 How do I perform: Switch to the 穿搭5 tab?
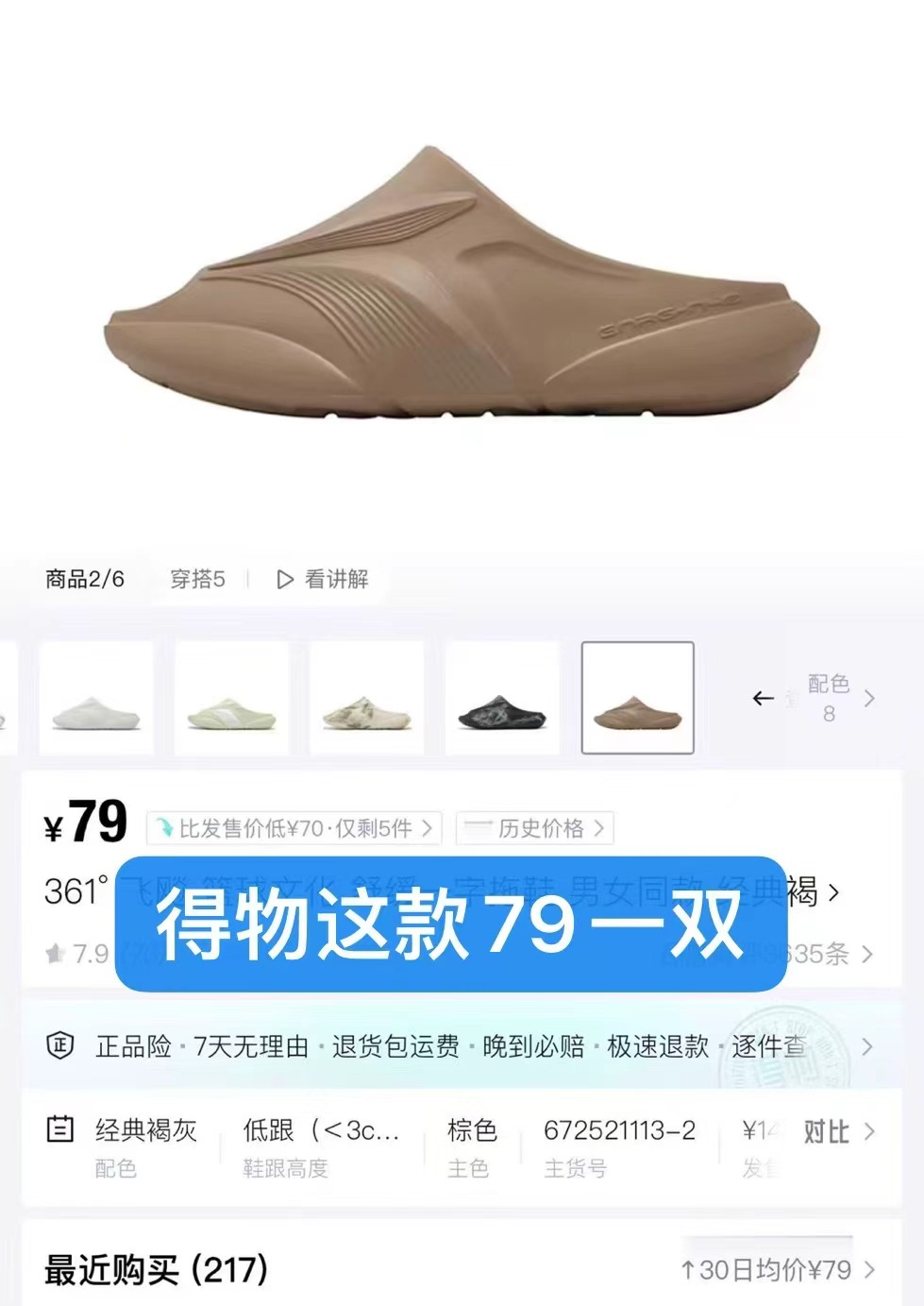click(197, 579)
